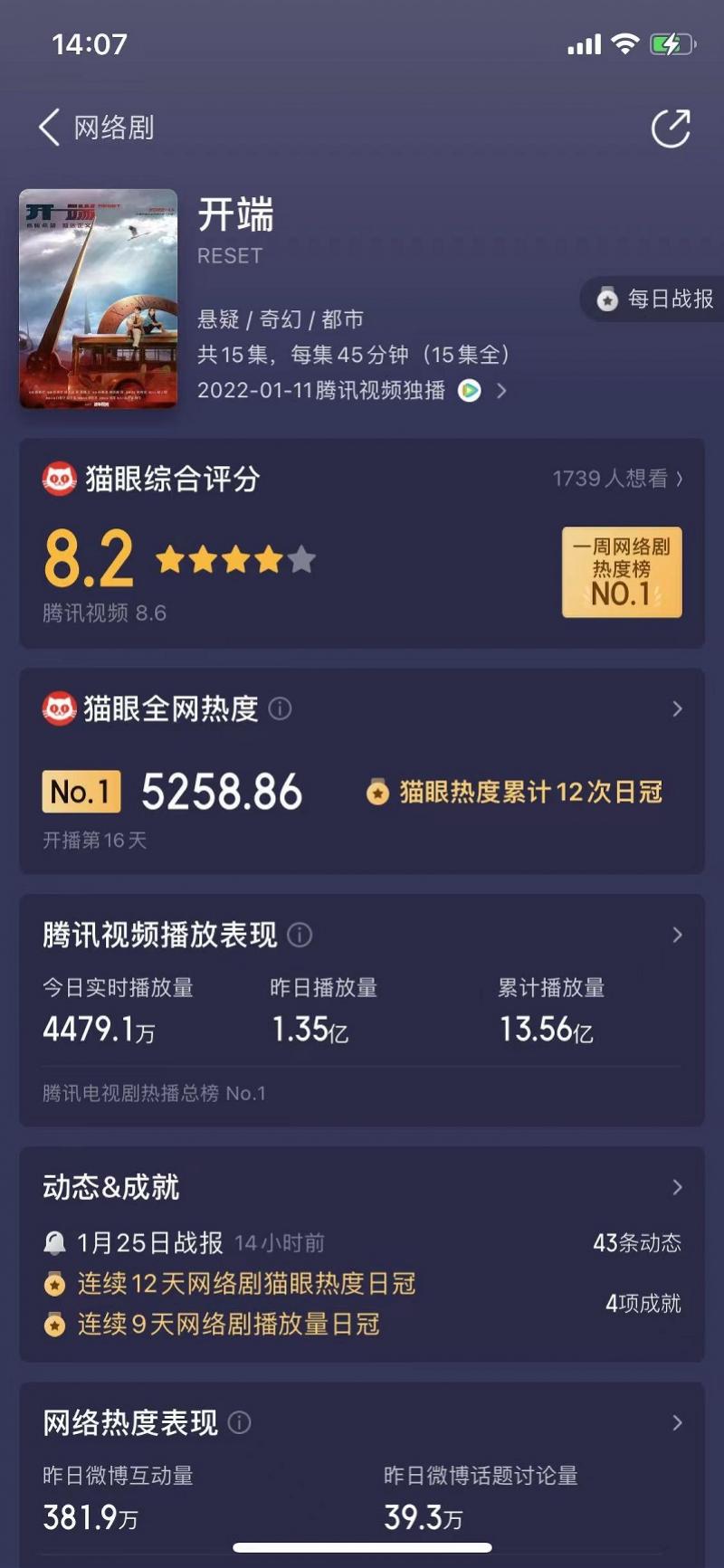View 1739人想看 details

coord(618,479)
